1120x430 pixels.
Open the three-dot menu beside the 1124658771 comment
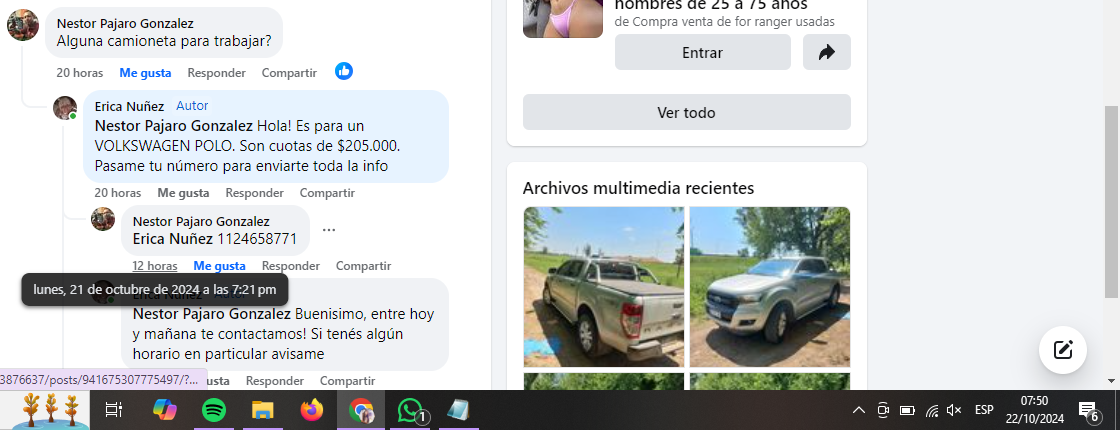click(x=329, y=230)
